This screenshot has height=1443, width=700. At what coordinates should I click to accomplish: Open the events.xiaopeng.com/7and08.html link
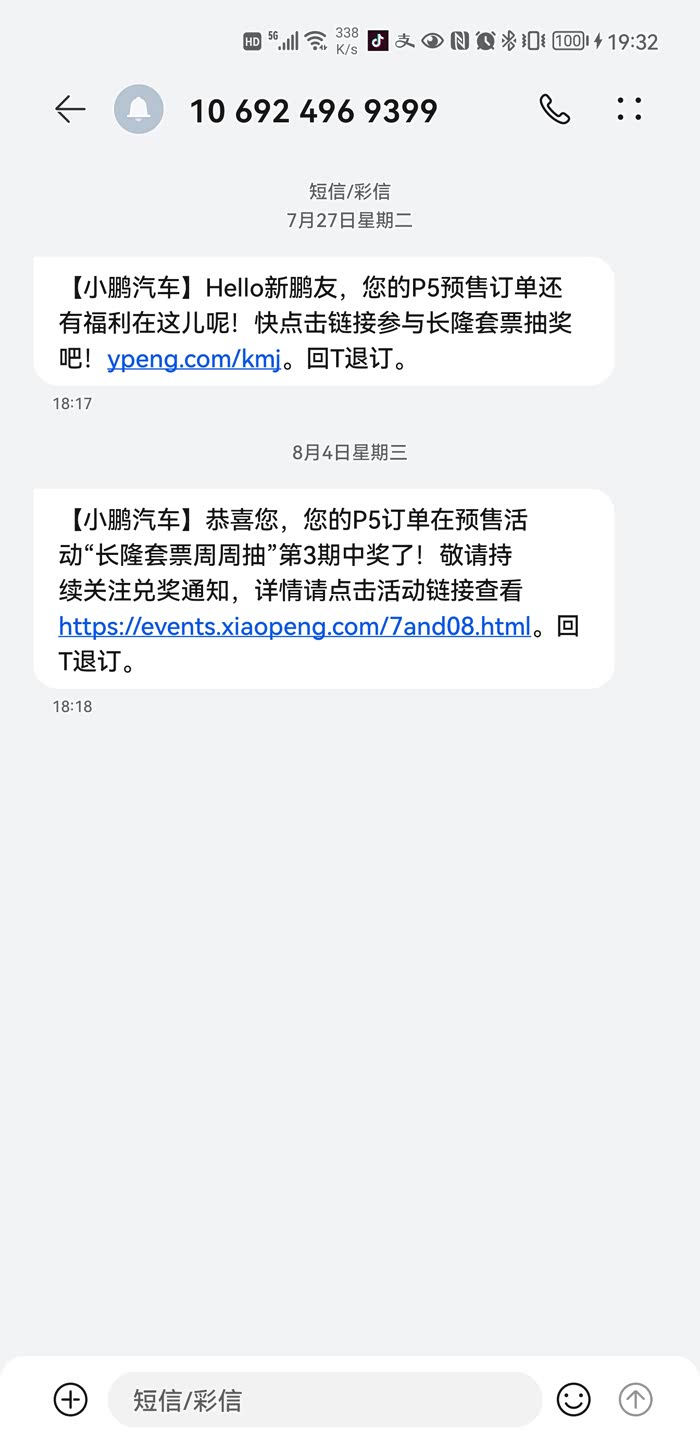click(294, 627)
